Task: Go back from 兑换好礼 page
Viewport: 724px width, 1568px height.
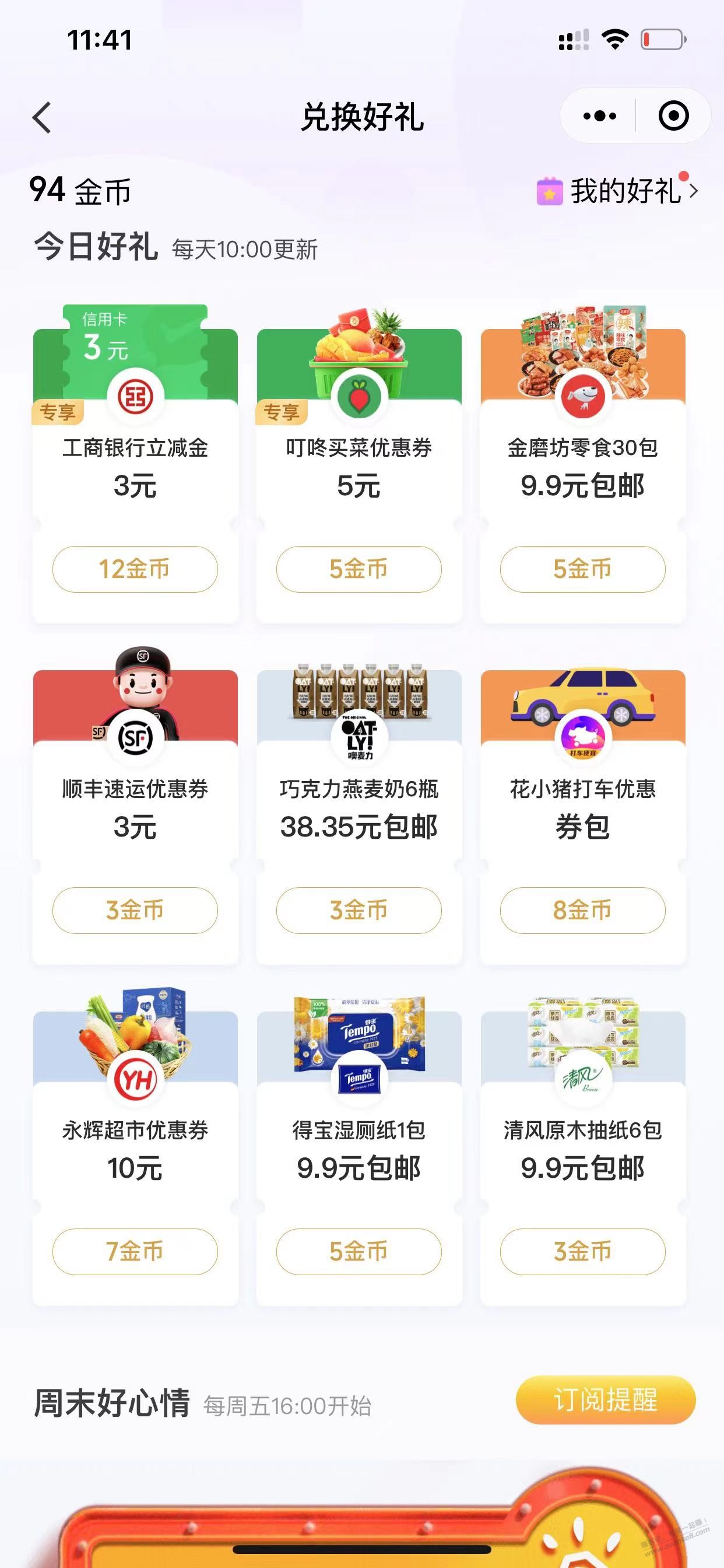Action: [x=41, y=117]
